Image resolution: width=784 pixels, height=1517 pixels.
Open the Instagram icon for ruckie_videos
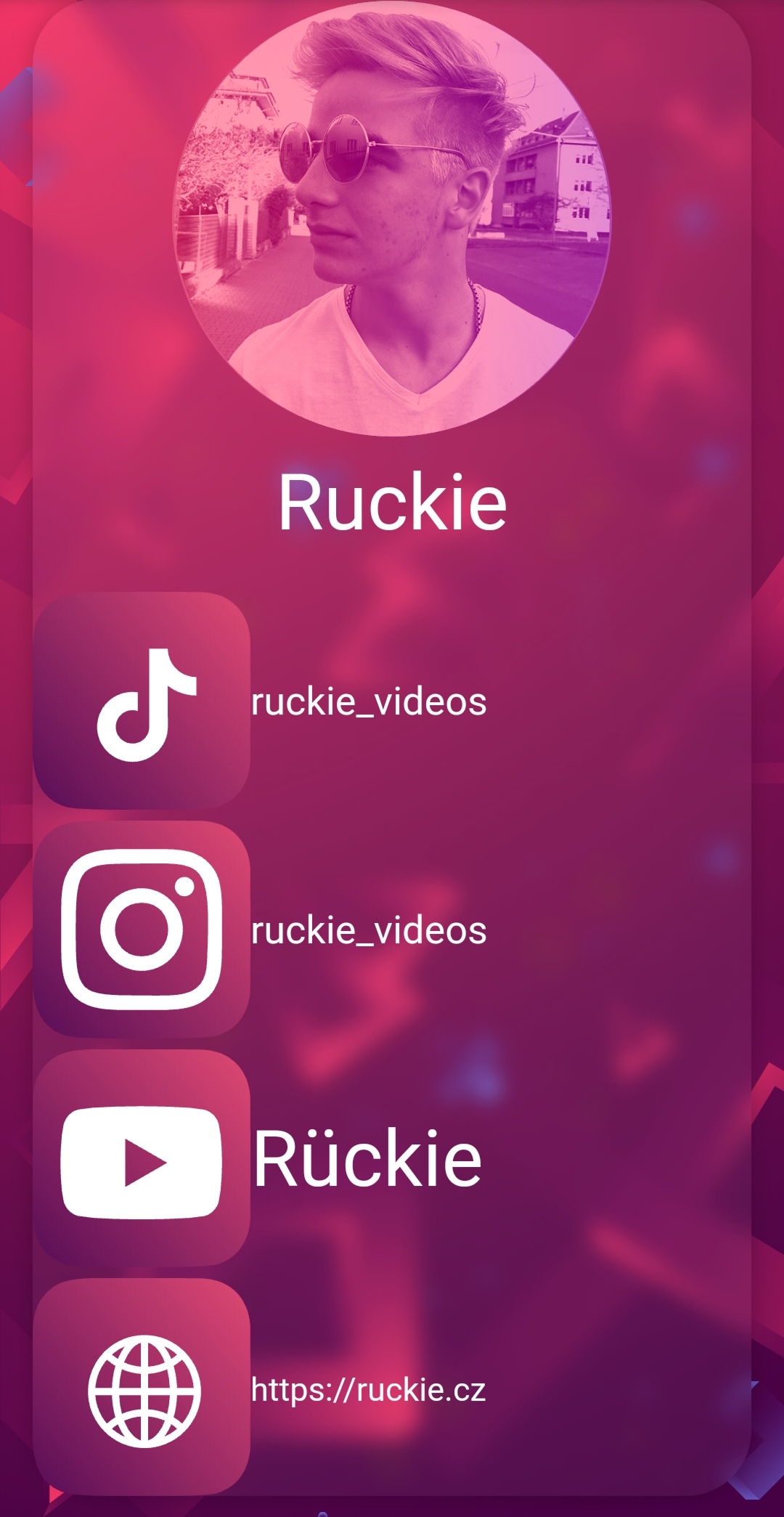142,930
